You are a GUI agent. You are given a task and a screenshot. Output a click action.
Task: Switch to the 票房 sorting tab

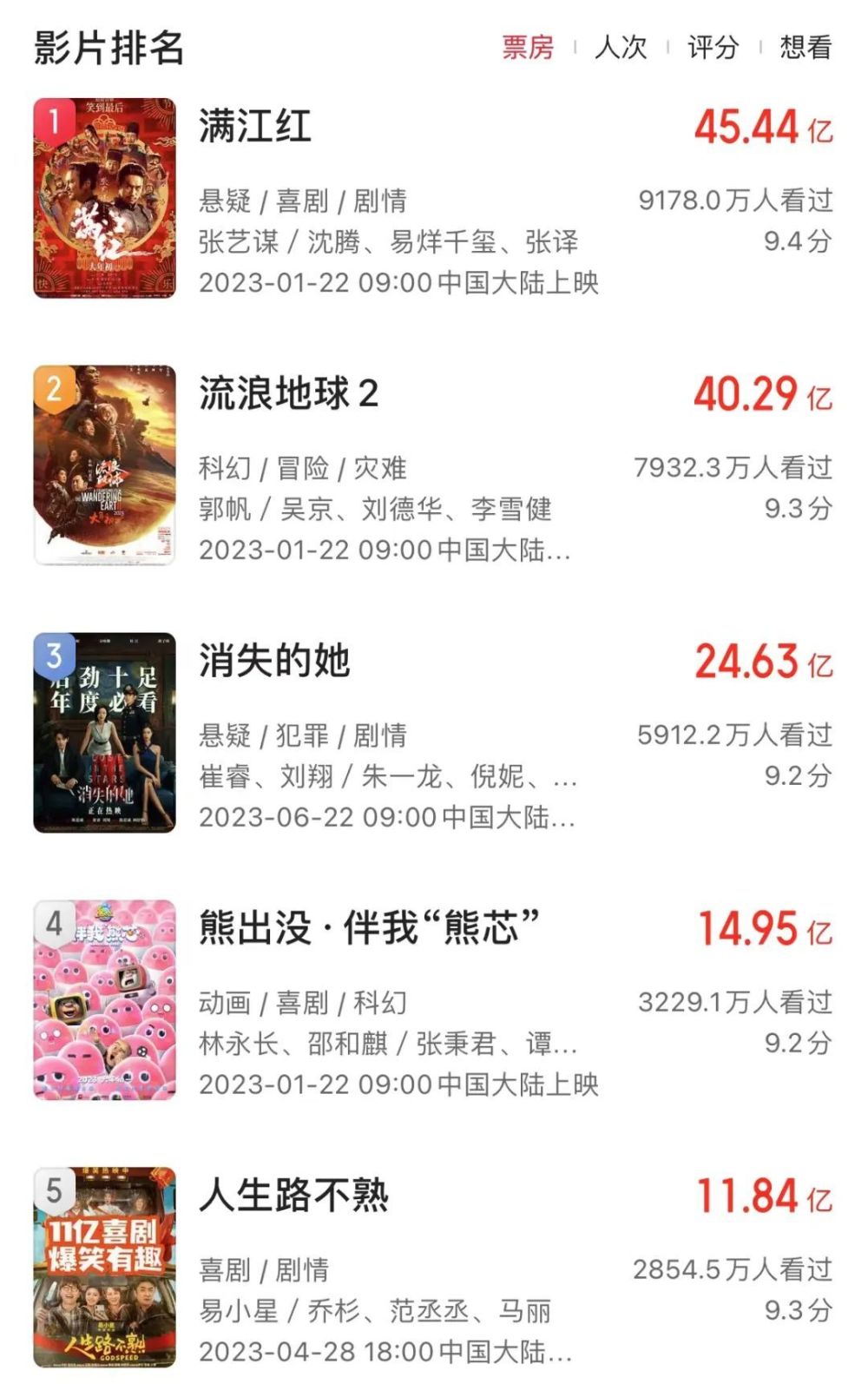point(527,47)
